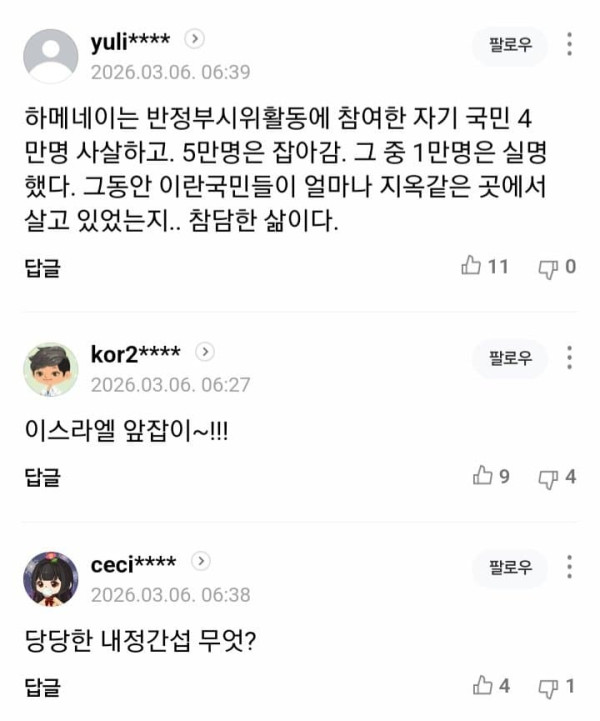The height and width of the screenshot is (721, 600).
Task: View kor2**** profile picture
Action: [51, 369]
